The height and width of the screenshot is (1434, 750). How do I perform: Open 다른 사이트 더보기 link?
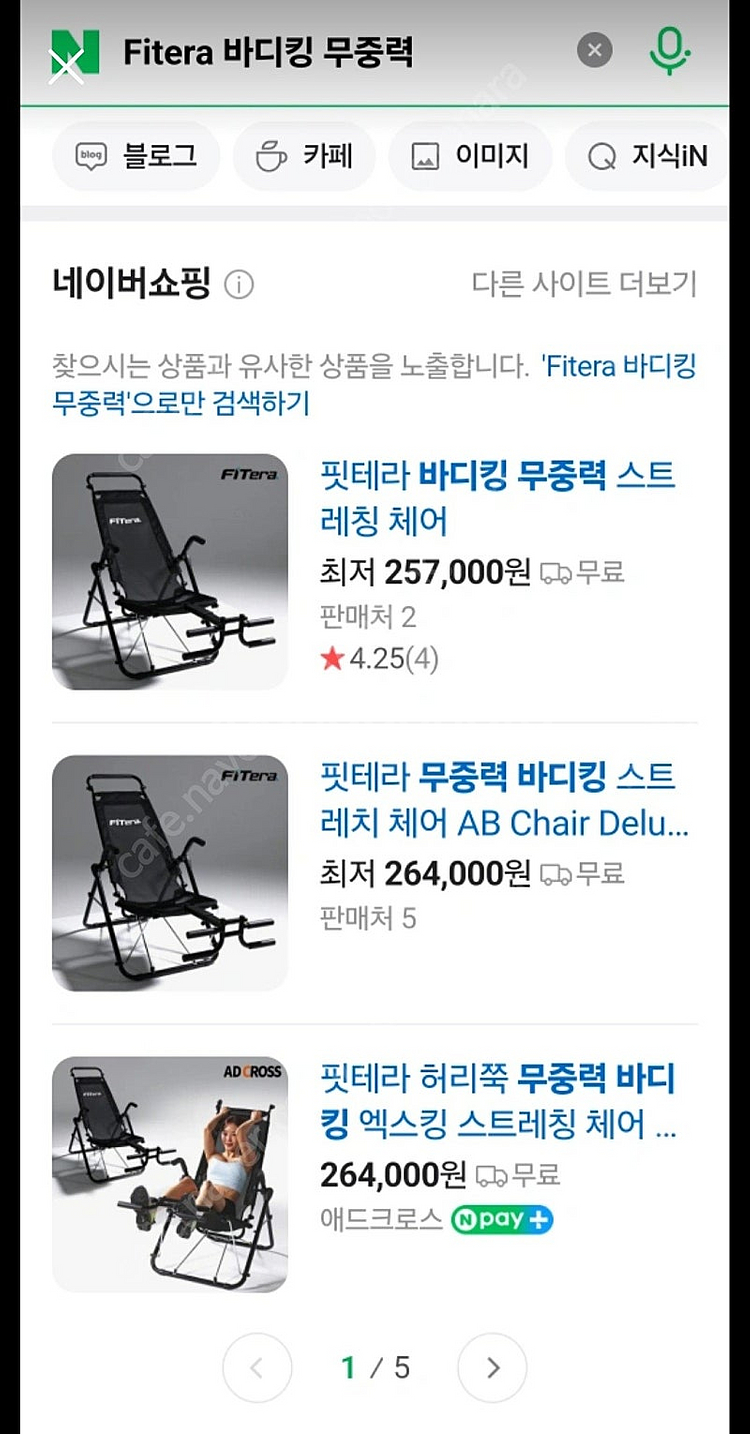pyautogui.click(x=584, y=284)
